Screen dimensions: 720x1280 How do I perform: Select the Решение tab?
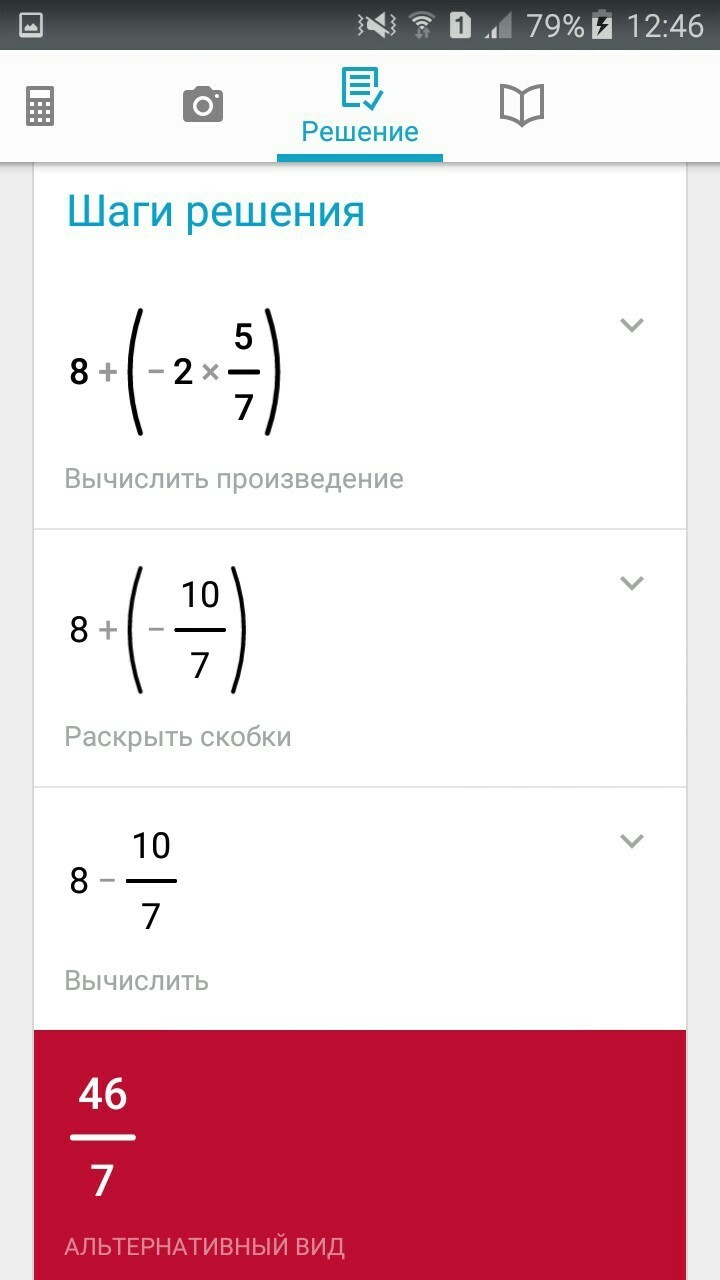(360, 106)
